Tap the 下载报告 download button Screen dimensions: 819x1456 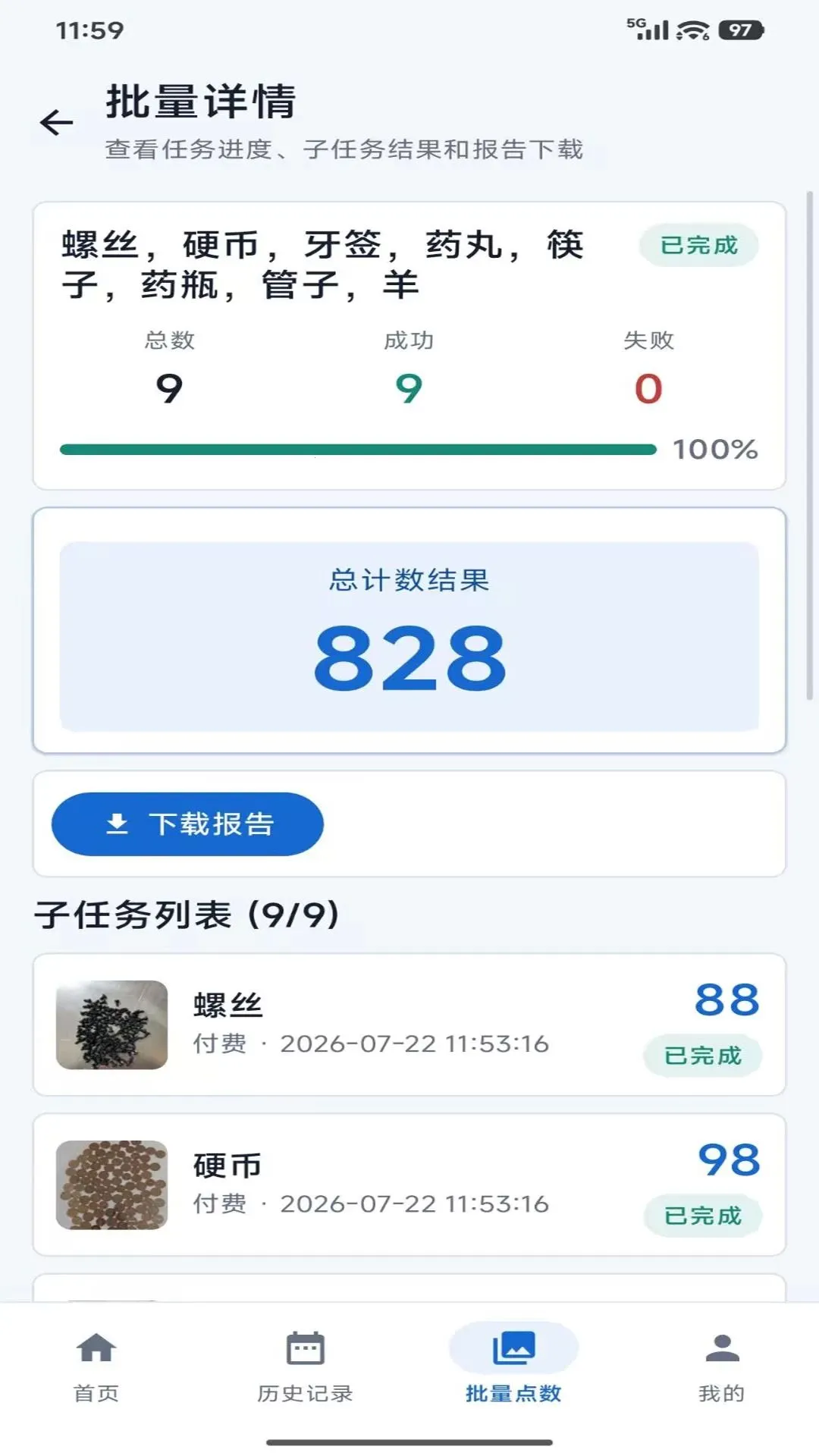[187, 824]
